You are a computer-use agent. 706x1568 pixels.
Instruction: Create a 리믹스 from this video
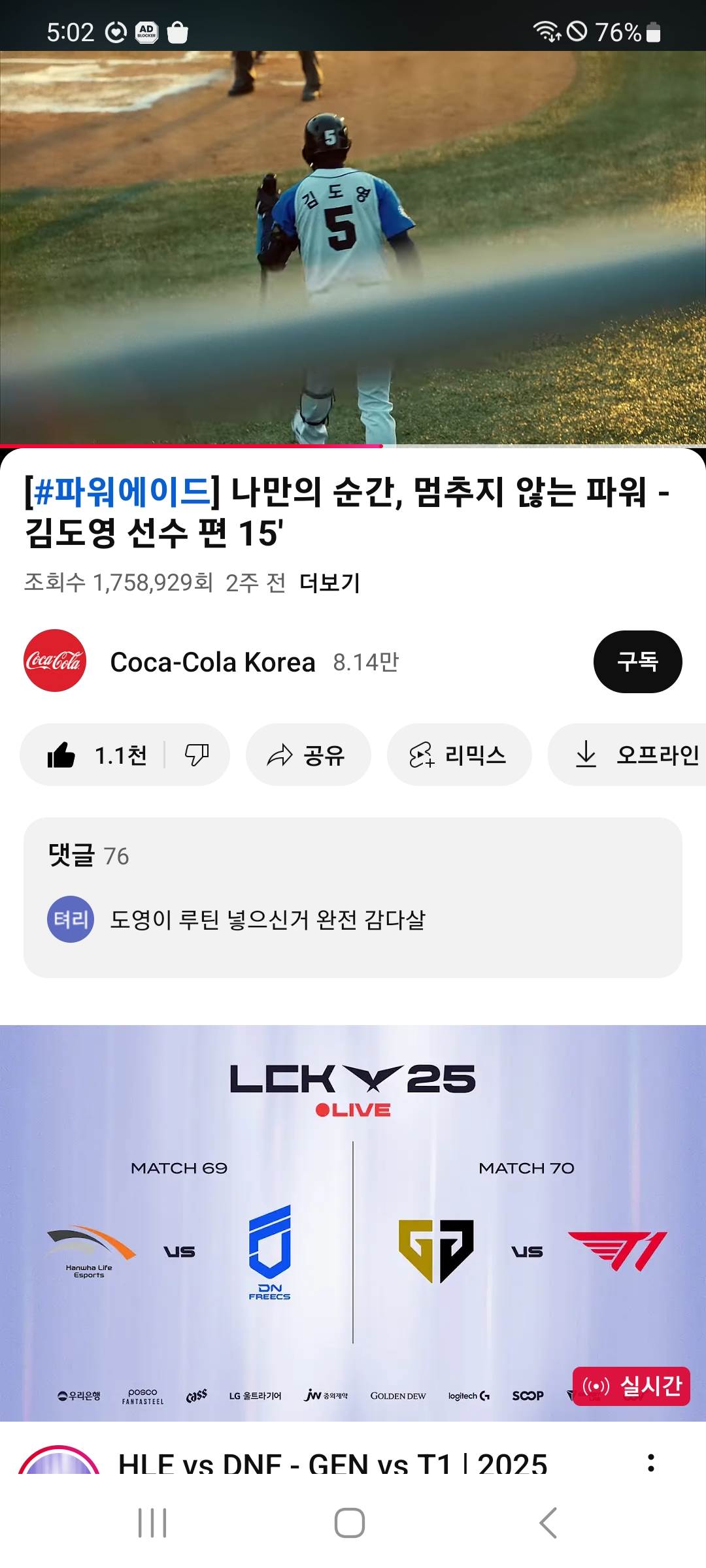pos(458,755)
